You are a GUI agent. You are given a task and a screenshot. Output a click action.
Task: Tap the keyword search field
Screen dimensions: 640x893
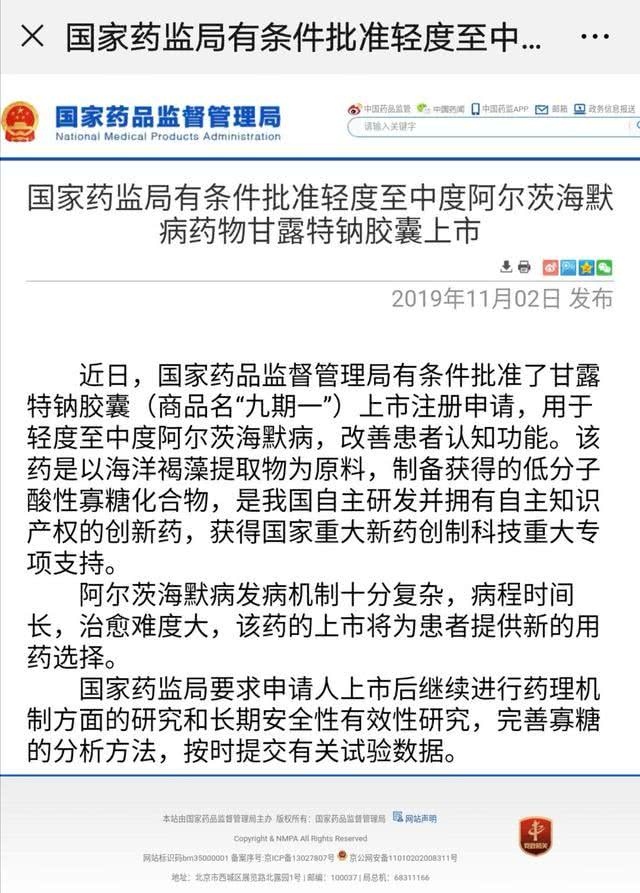click(493, 126)
